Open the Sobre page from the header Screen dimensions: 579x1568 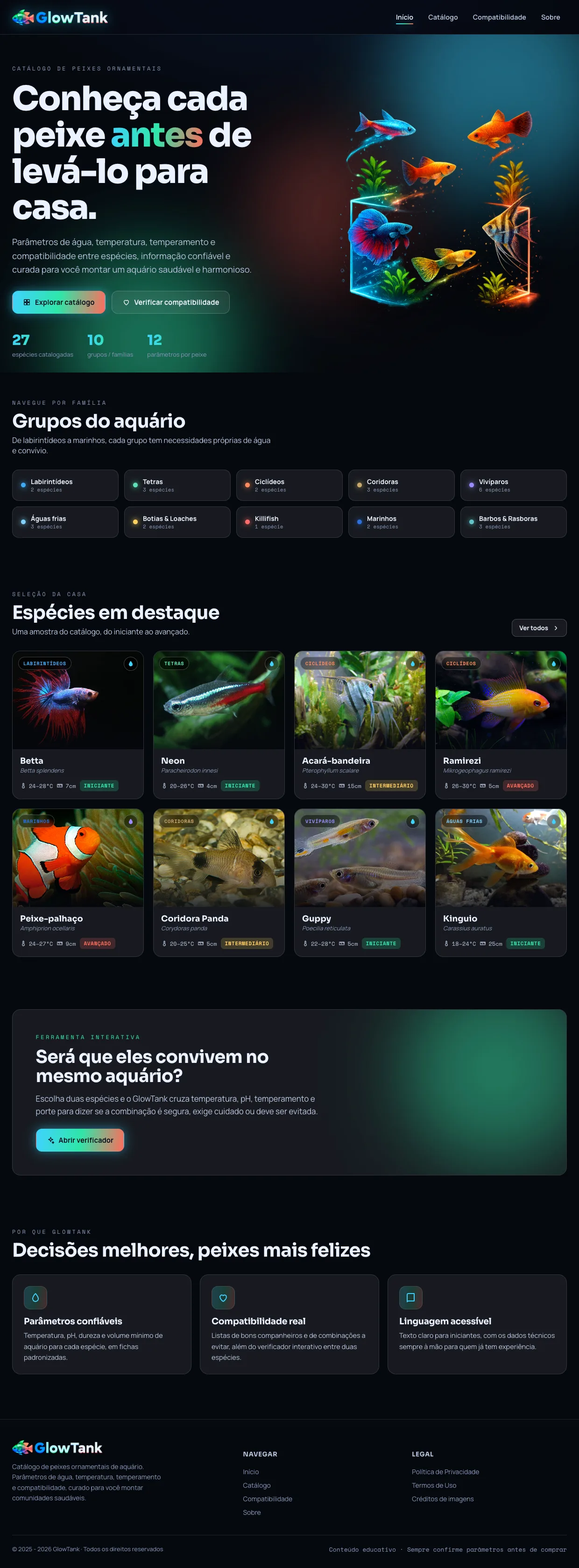tap(551, 17)
